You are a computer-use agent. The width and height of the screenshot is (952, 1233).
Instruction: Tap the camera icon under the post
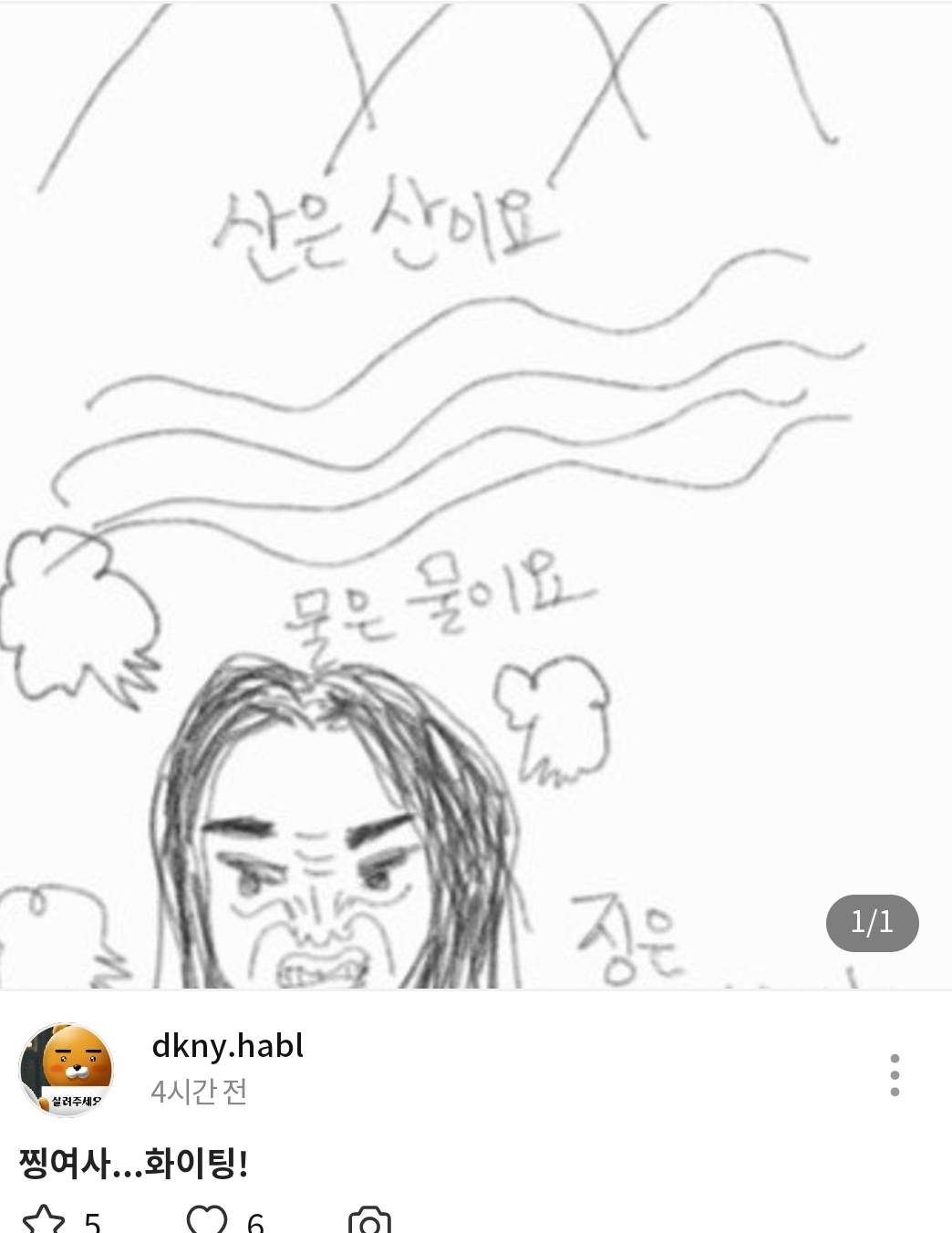[x=369, y=1221]
